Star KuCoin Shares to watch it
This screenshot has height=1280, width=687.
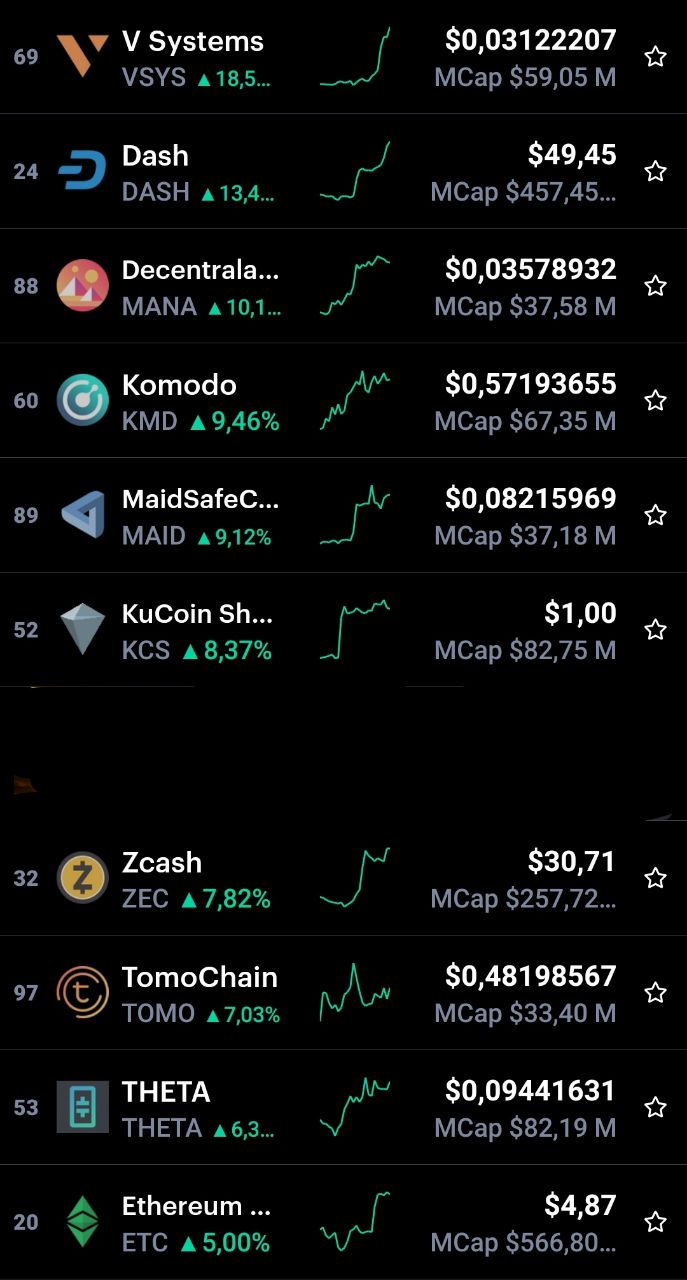click(x=655, y=630)
